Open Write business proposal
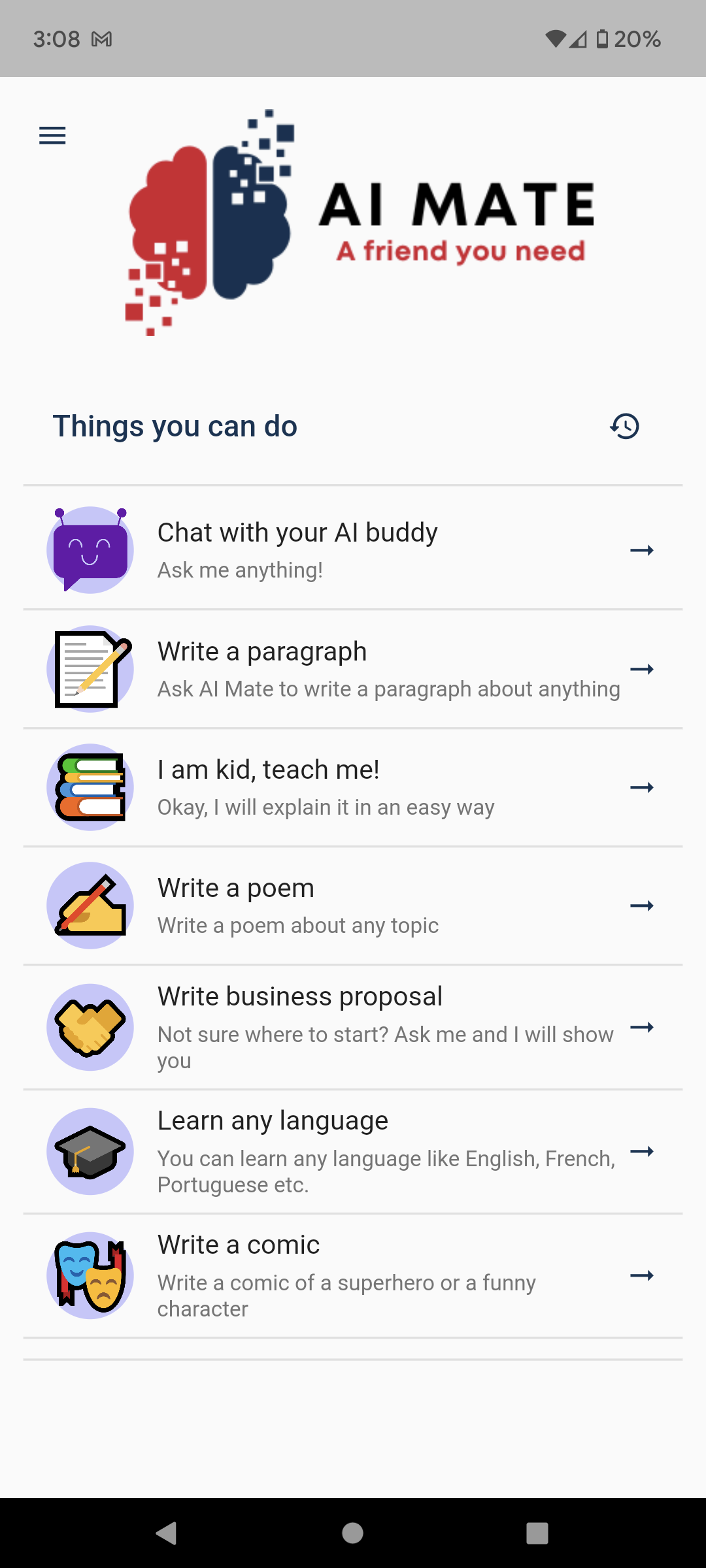The image size is (706, 1568). (x=353, y=1027)
